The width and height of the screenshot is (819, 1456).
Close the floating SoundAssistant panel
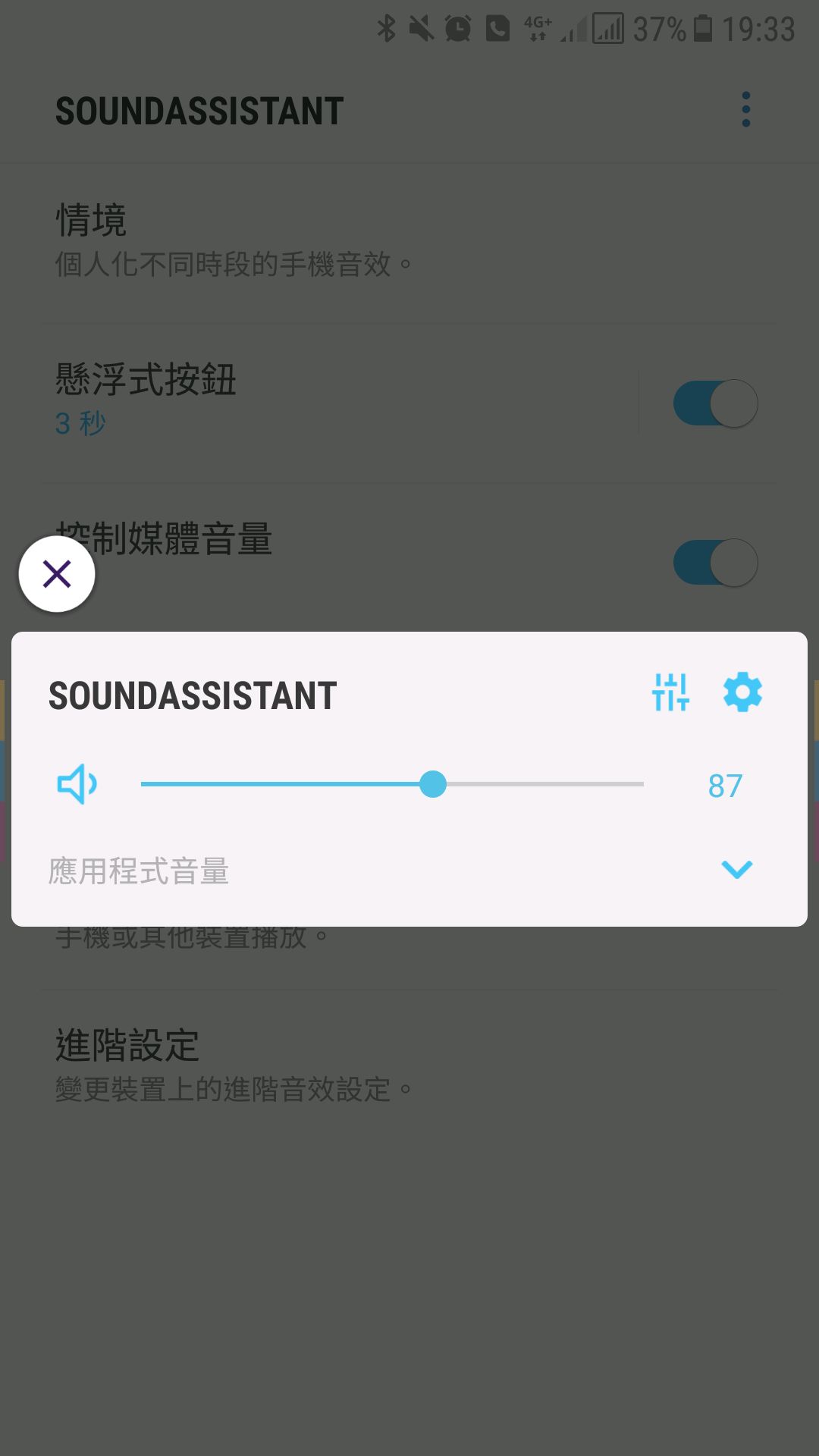(x=57, y=574)
